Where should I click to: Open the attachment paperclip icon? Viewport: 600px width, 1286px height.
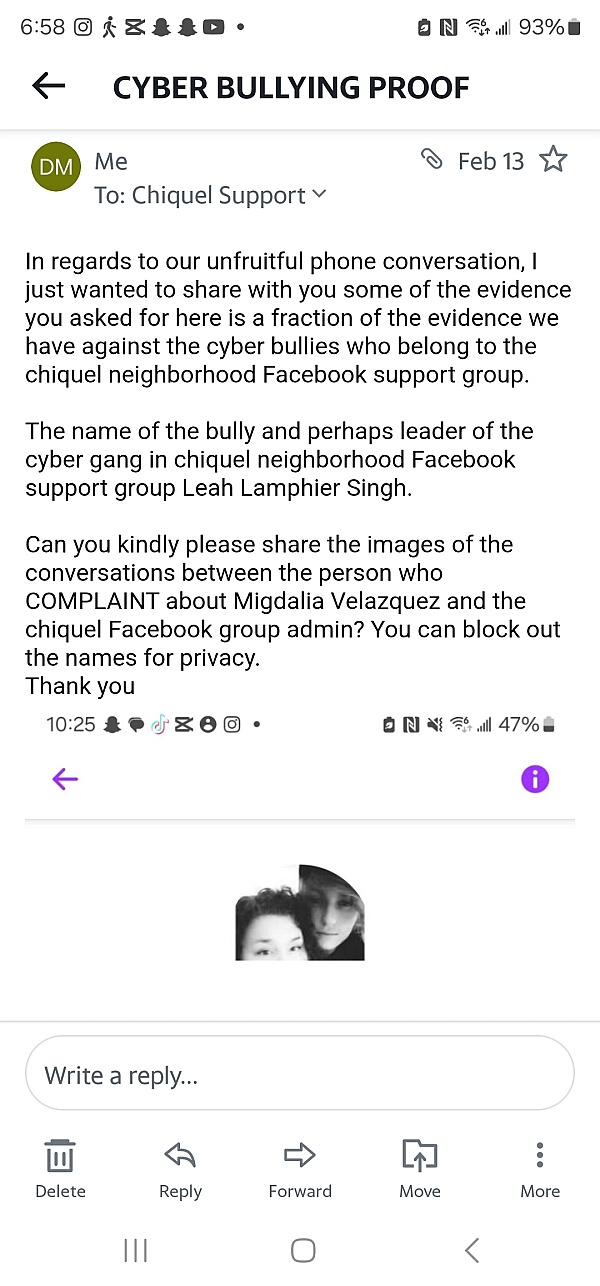(x=432, y=160)
